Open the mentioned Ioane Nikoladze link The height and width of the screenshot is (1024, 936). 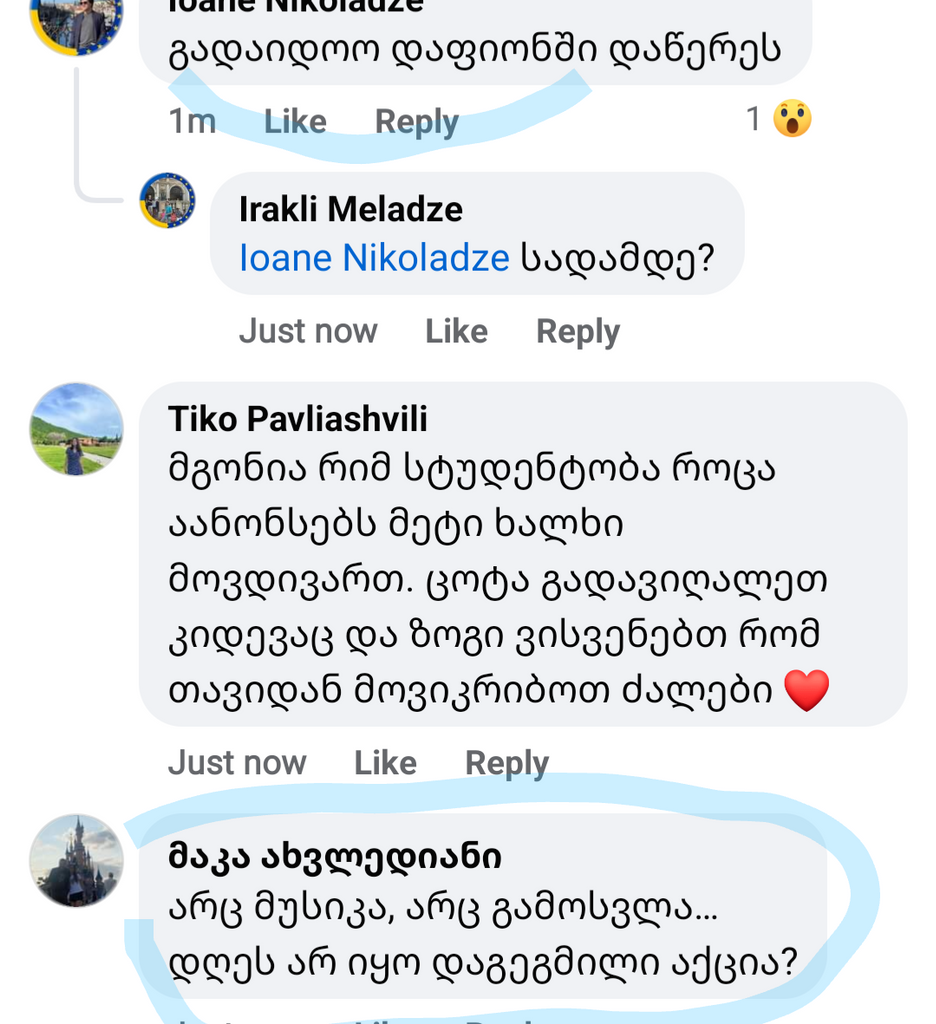point(374,258)
